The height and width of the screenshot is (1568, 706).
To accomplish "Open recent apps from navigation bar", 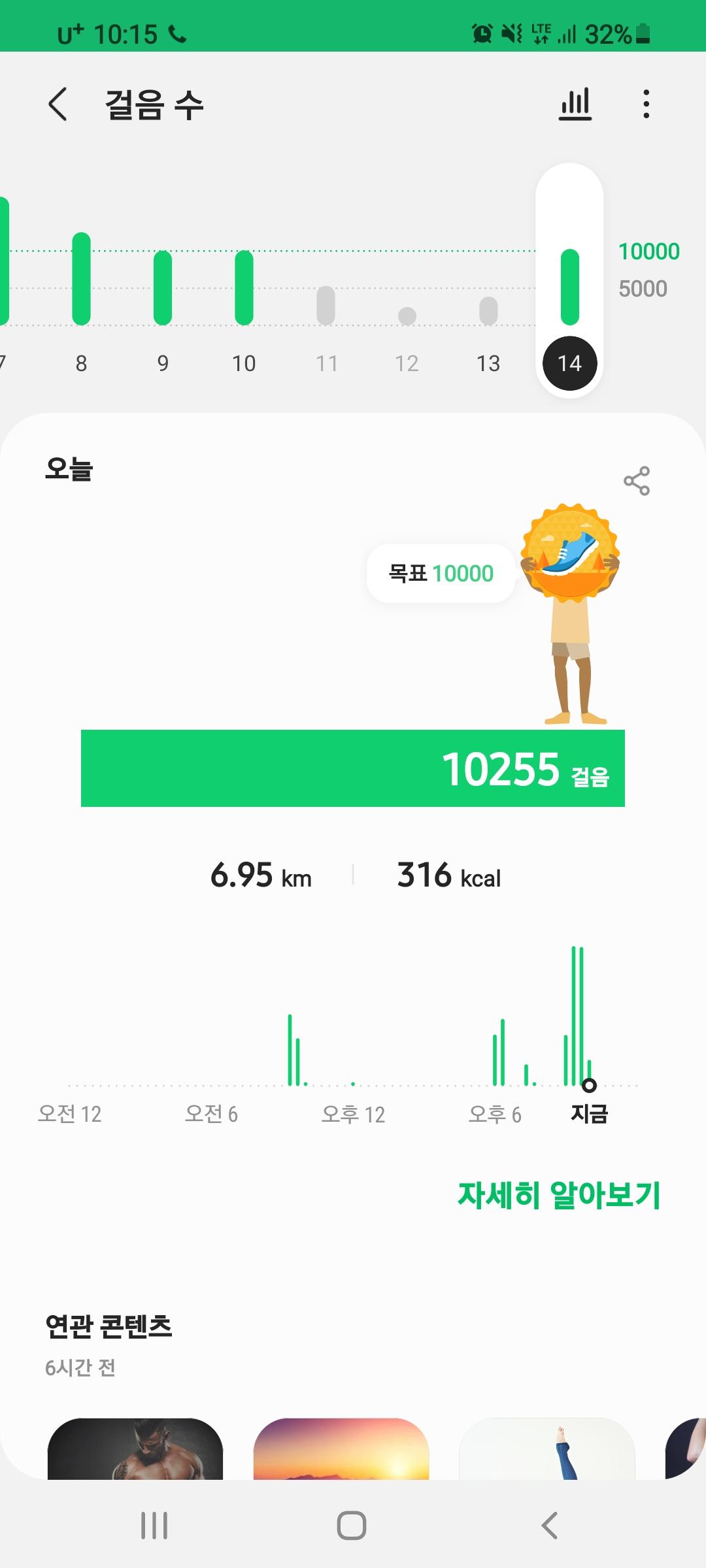I will [x=154, y=1526].
